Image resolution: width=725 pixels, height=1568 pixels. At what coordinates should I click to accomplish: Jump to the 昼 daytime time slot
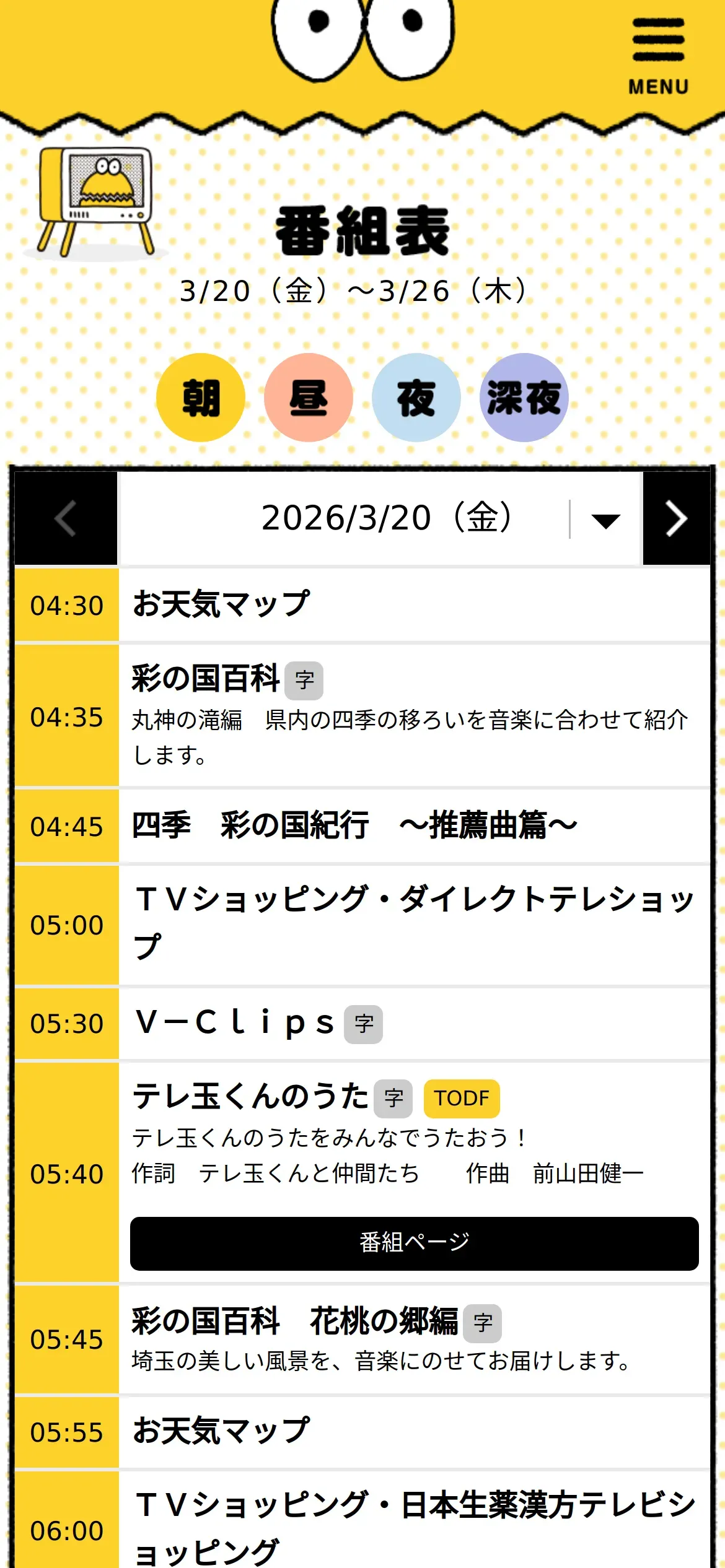click(x=309, y=398)
